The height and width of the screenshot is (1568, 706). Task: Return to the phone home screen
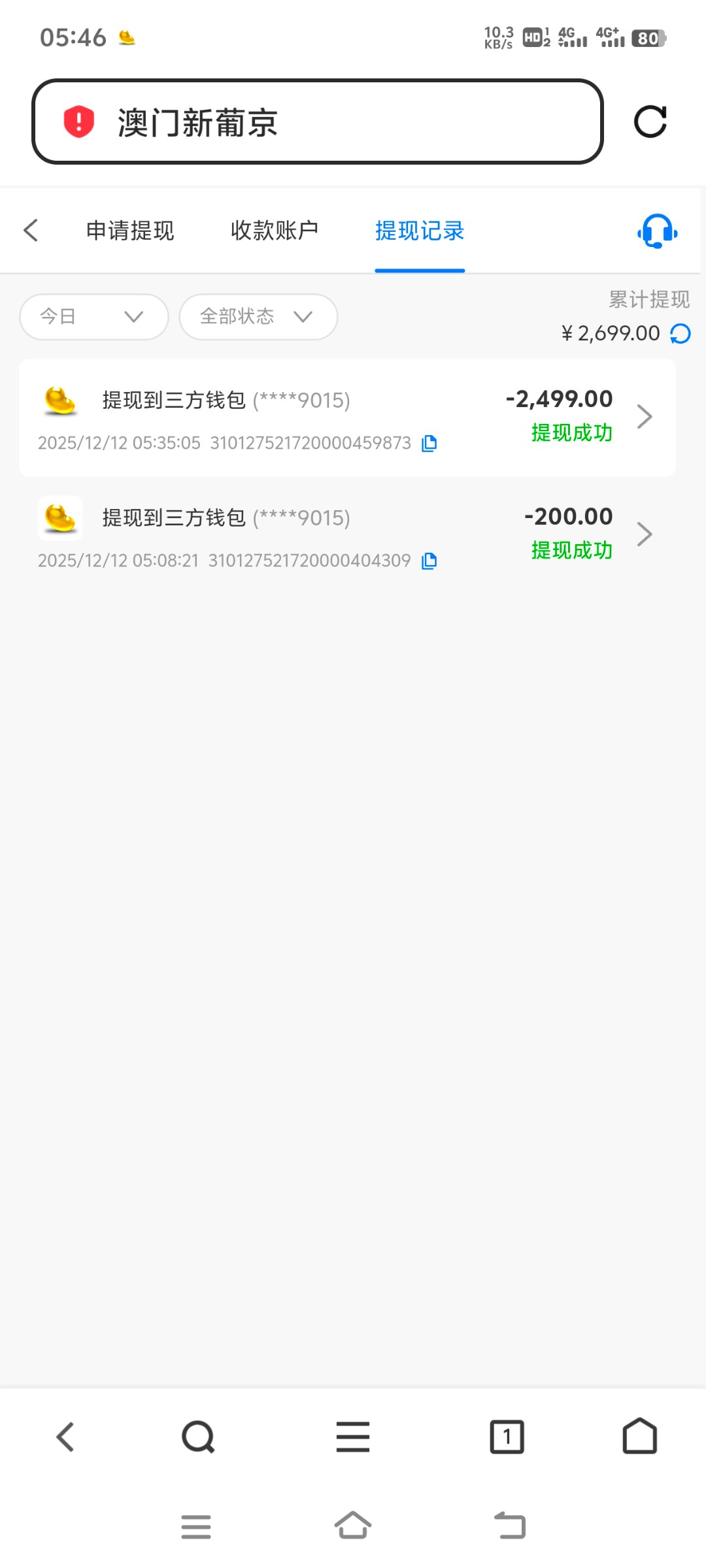tap(353, 1526)
